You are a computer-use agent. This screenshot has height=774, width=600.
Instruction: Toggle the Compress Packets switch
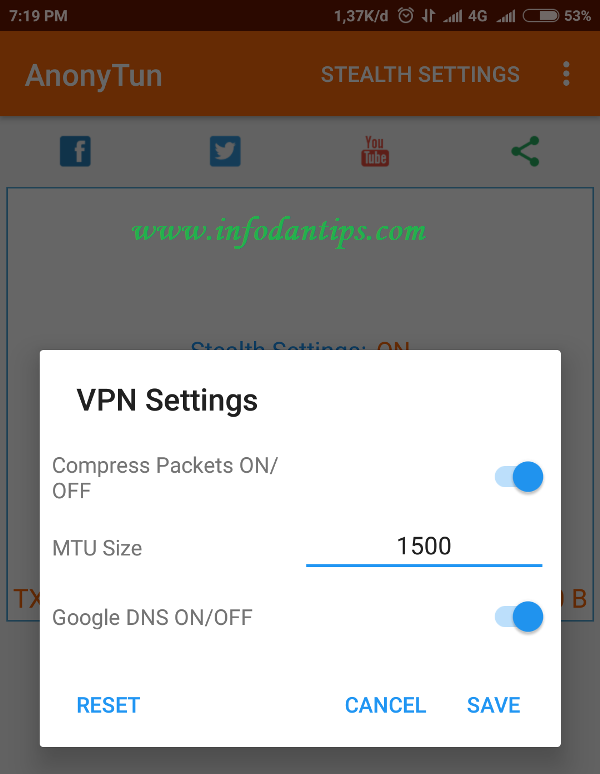click(x=519, y=477)
